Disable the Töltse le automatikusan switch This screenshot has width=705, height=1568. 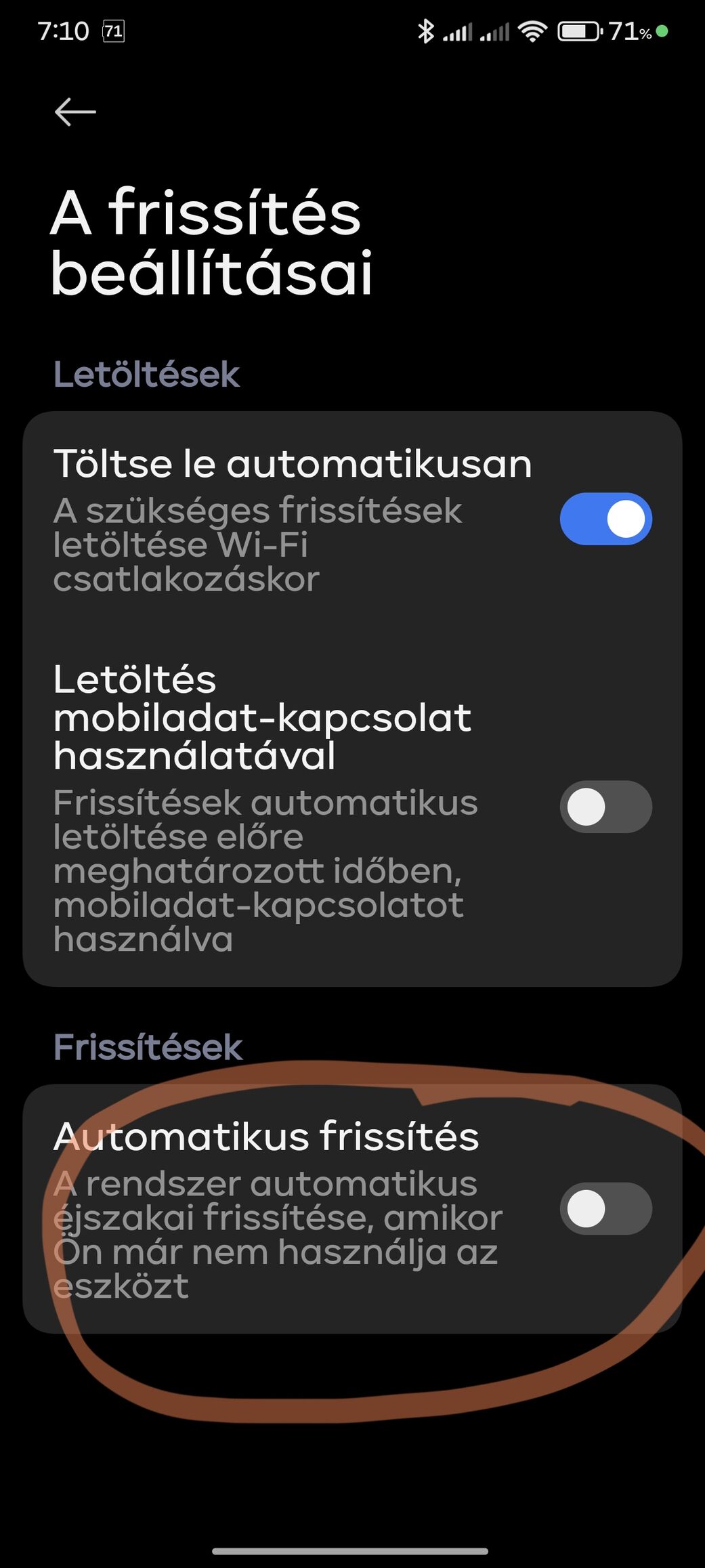pyautogui.click(x=605, y=519)
